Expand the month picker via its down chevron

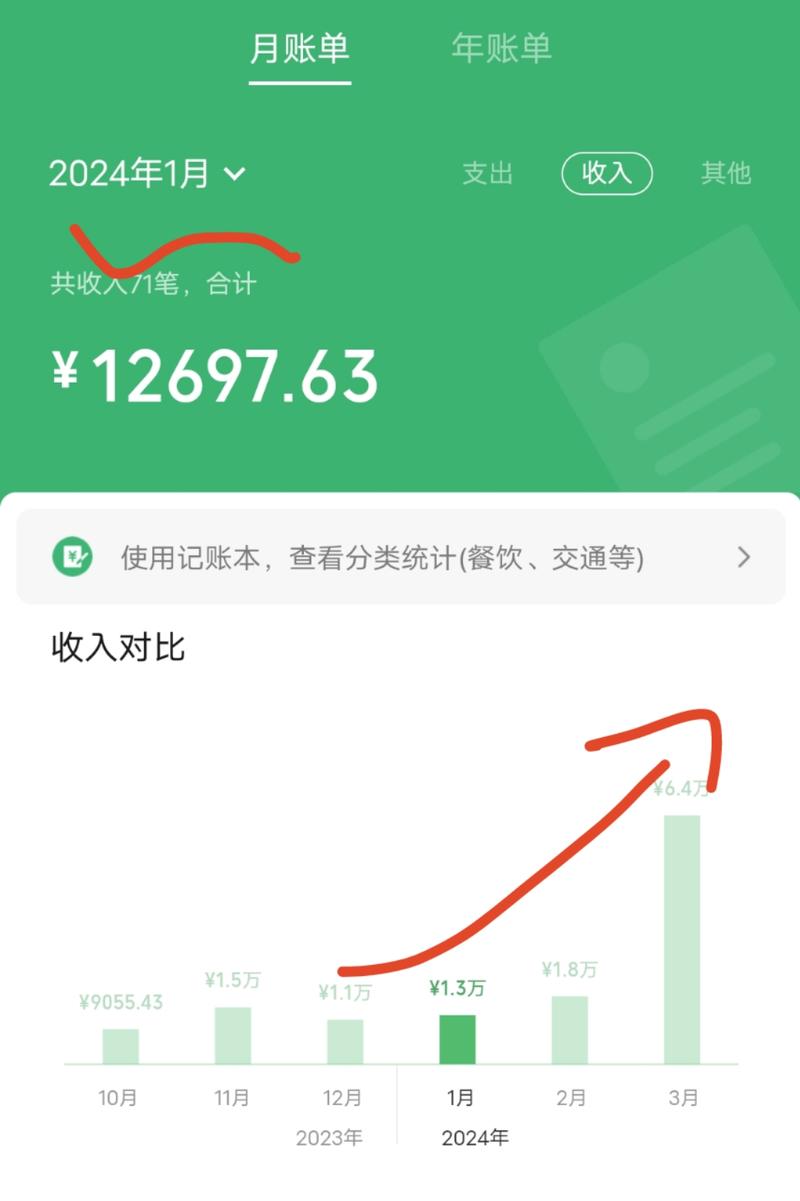pos(235,175)
